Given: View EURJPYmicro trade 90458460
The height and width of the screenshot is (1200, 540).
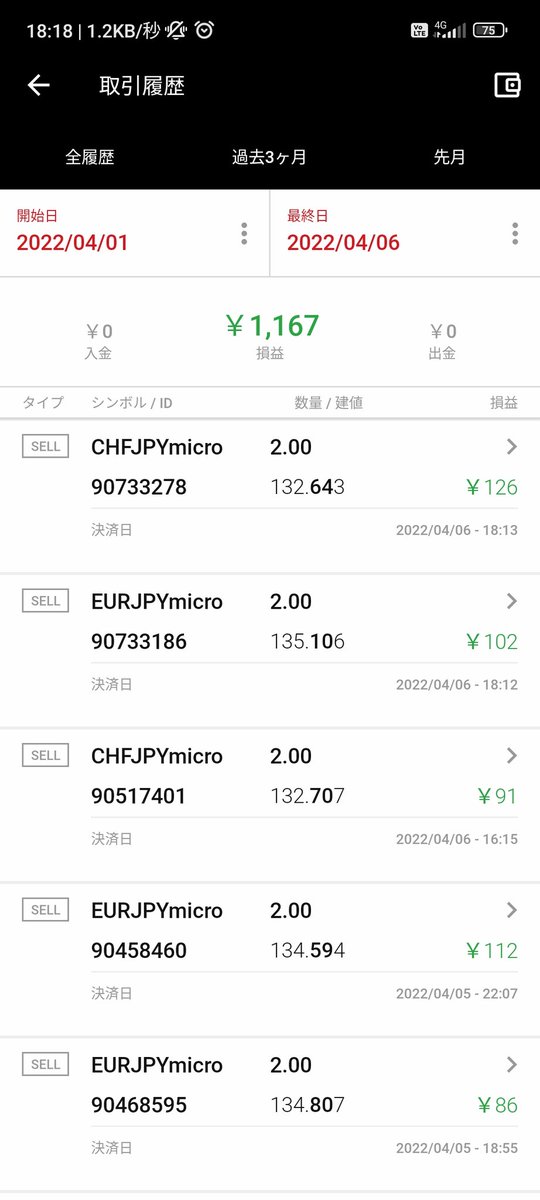Looking at the screenshot, I should 270,960.
